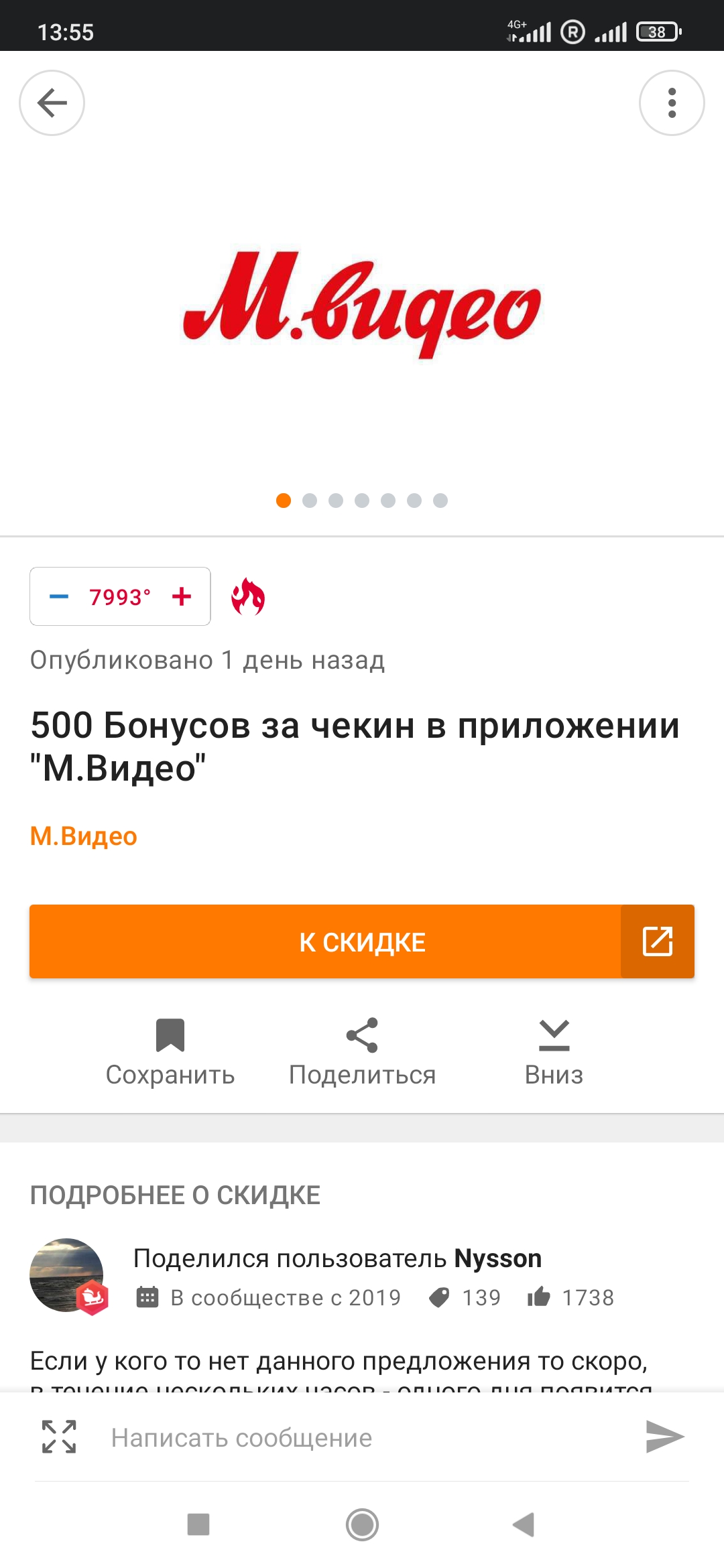The height and width of the screenshot is (1568, 724).
Task: Vote the deal down with minus
Action: point(59,596)
